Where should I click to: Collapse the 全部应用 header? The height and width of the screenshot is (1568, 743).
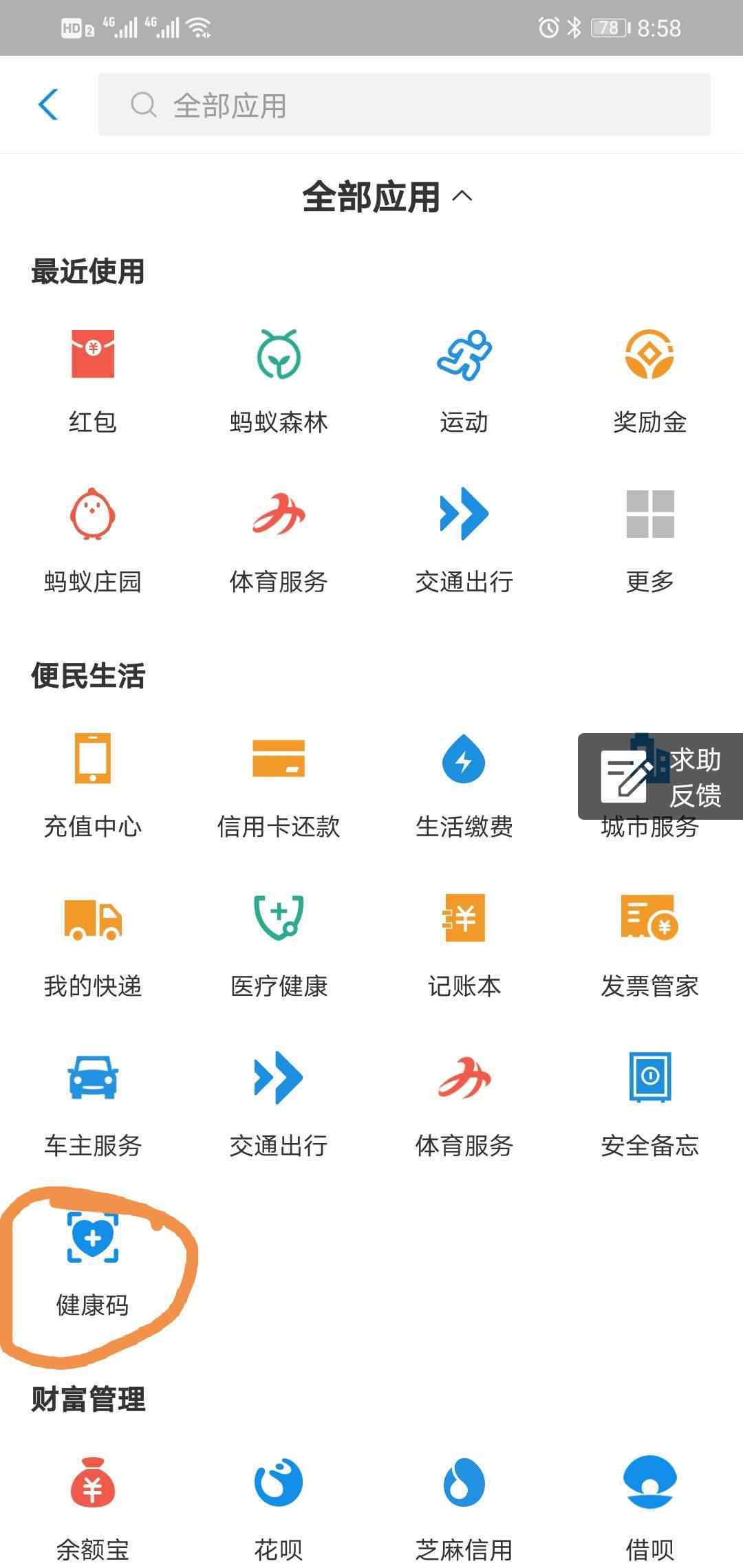[x=387, y=197]
